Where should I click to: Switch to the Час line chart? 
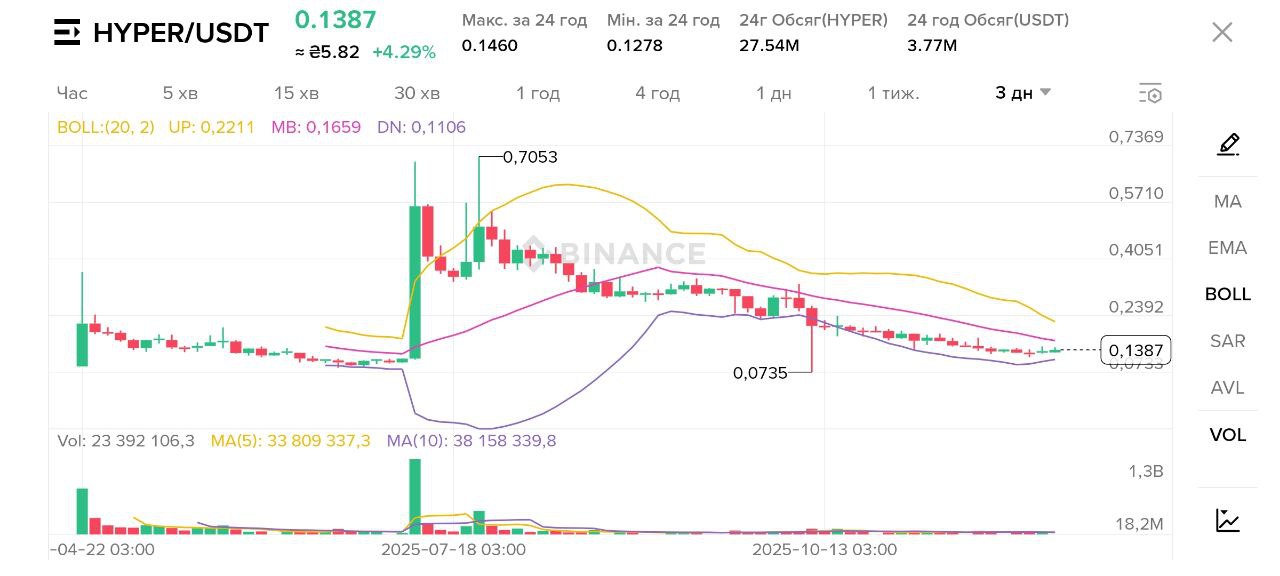click(x=72, y=93)
